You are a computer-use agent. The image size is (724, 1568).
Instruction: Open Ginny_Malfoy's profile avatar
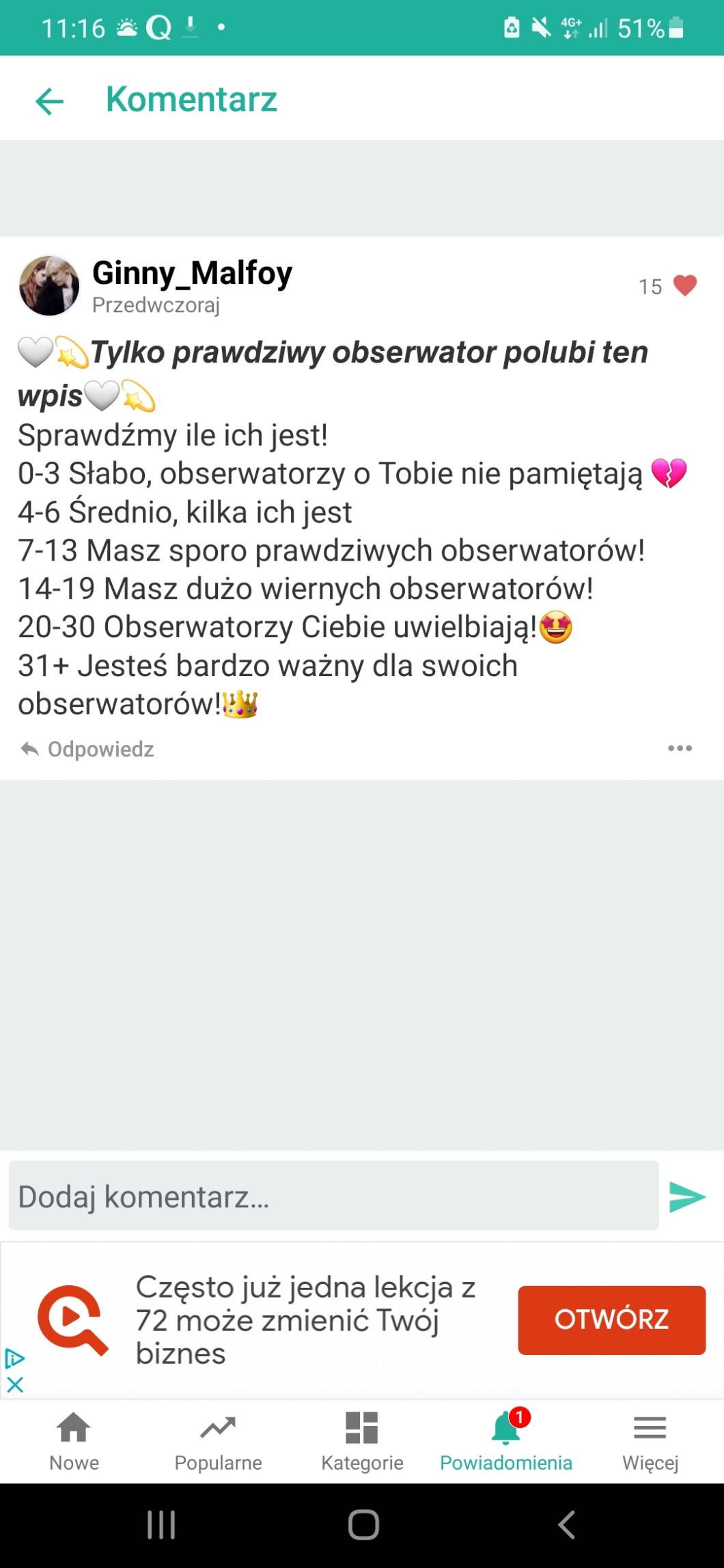(49, 285)
